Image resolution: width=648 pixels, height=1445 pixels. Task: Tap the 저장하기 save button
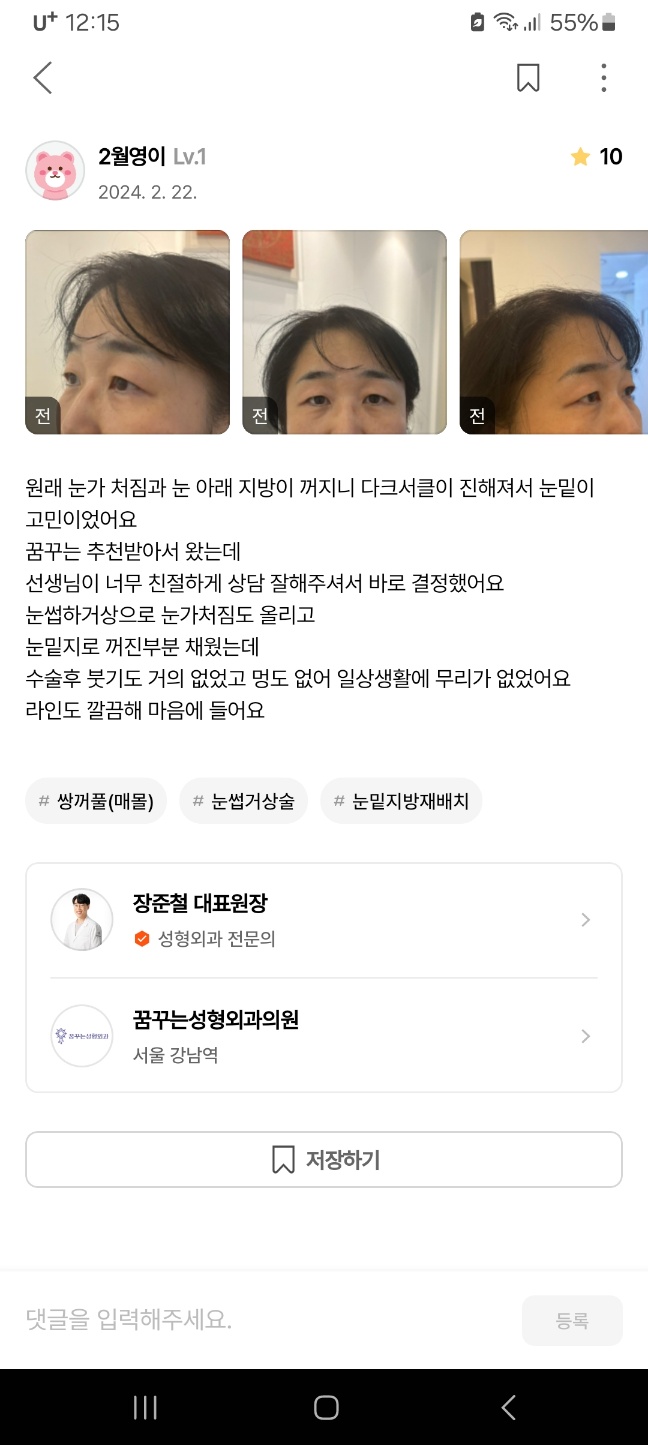click(323, 1160)
